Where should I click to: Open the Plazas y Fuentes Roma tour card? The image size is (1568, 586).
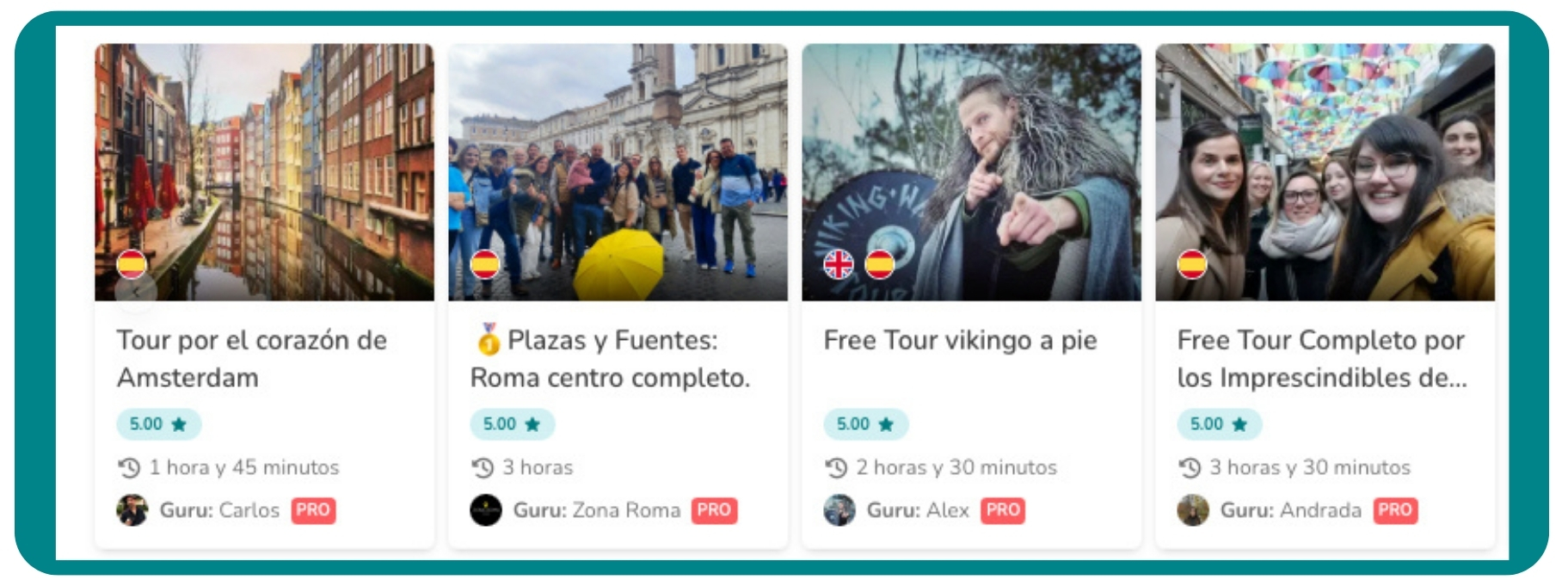tap(611, 358)
